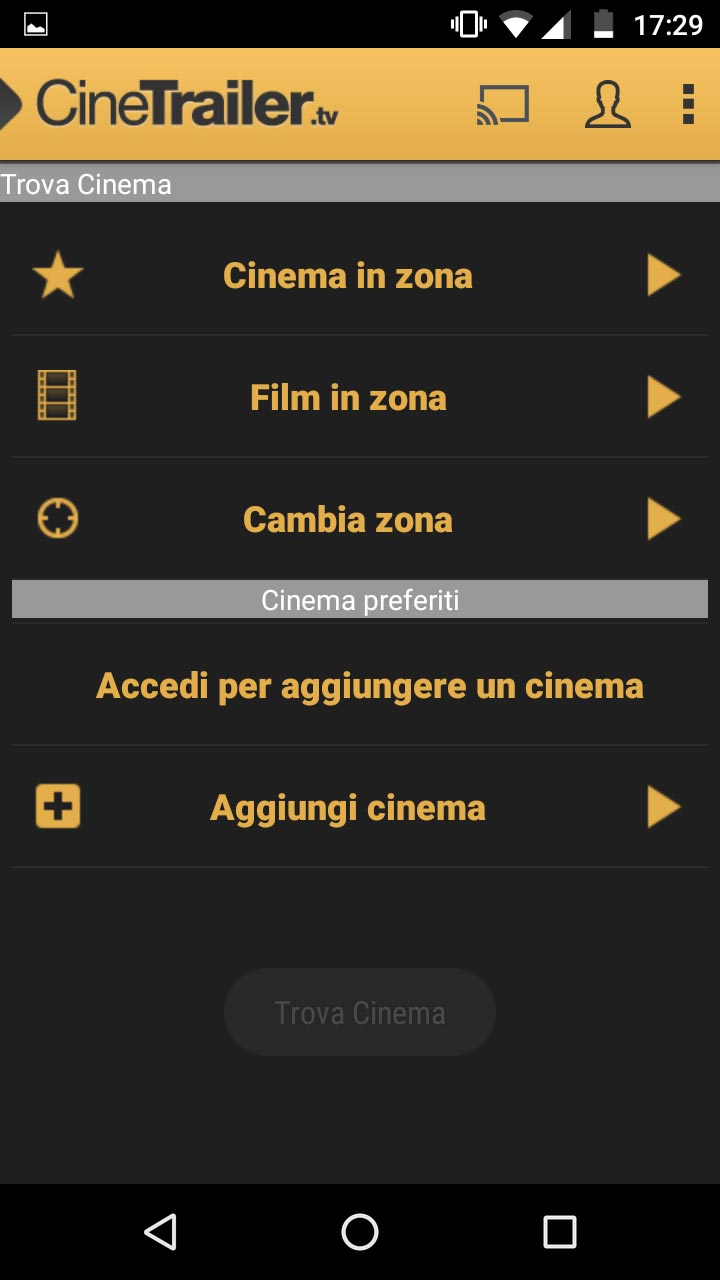This screenshot has width=720, height=1280.
Task: Select Cambia zona
Action: tap(348, 520)
